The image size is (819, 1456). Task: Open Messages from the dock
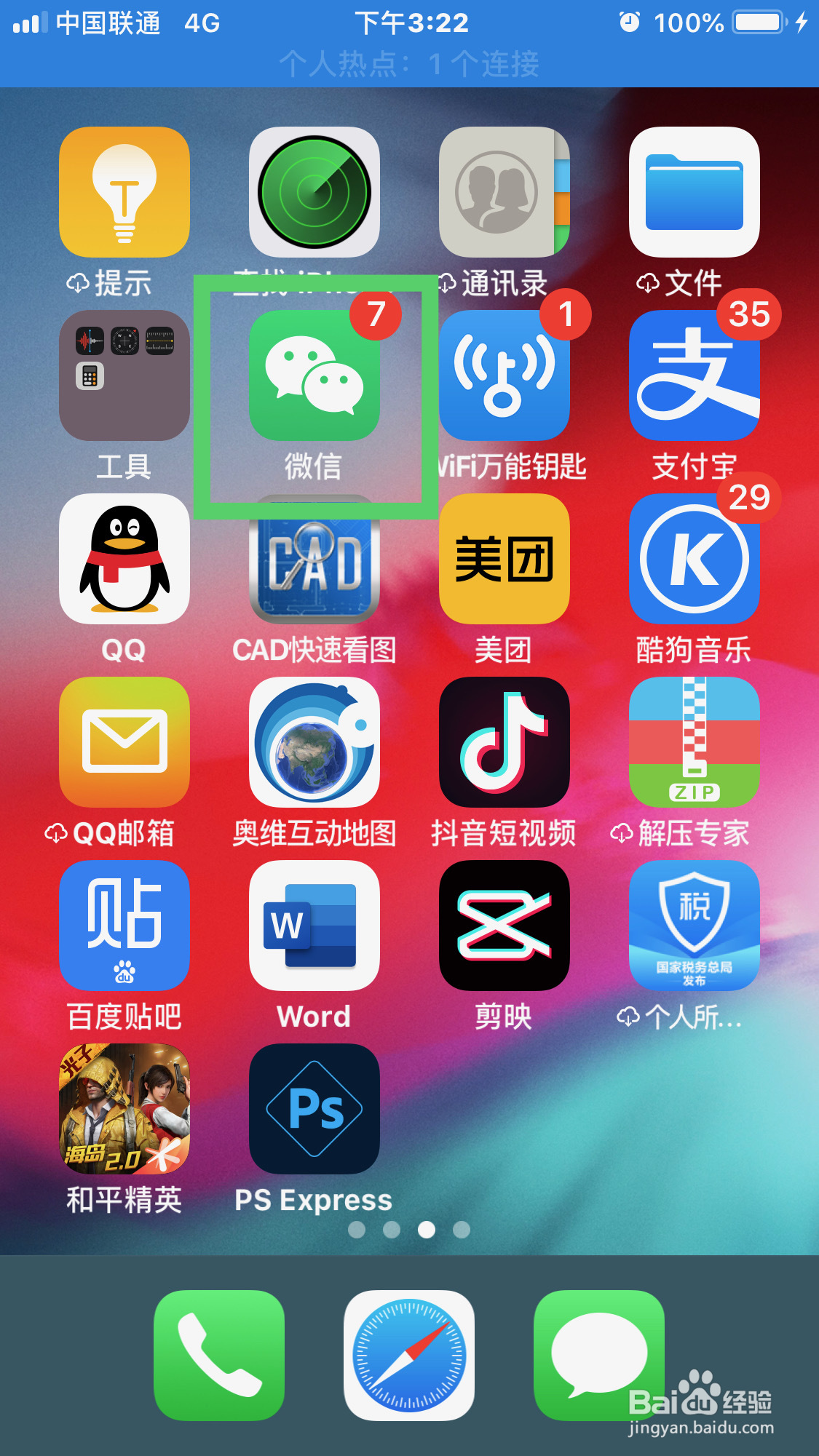[x=598, y=1355]
